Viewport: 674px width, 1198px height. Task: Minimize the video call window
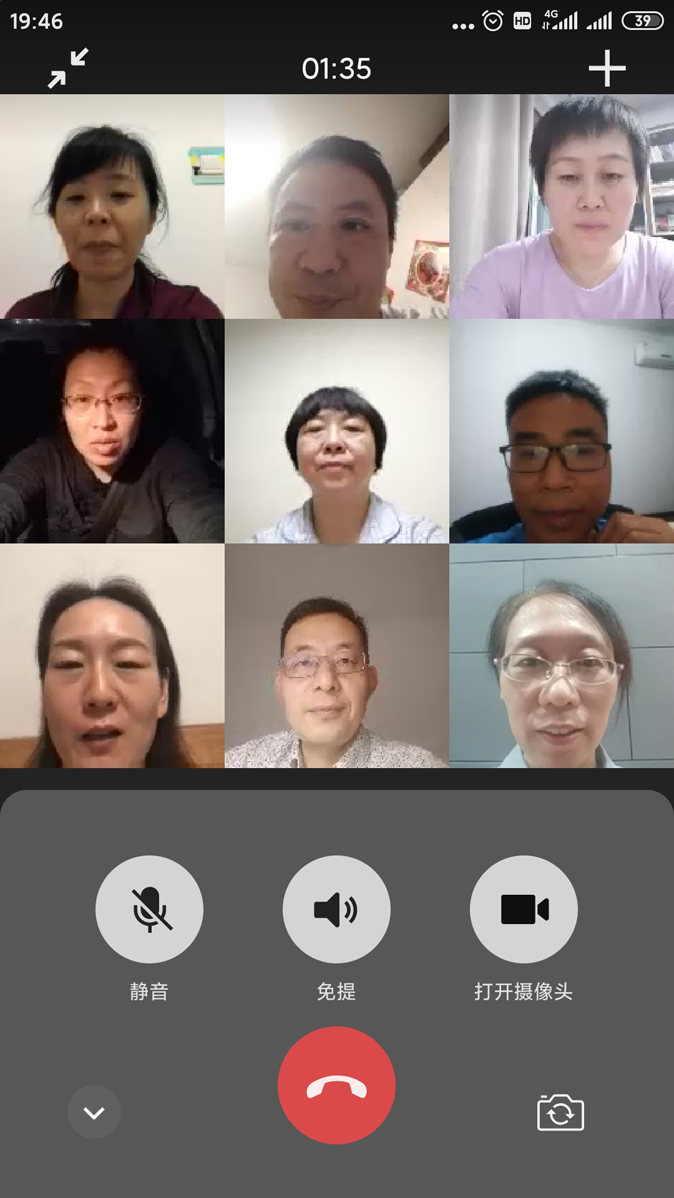[x=68, y=68]
